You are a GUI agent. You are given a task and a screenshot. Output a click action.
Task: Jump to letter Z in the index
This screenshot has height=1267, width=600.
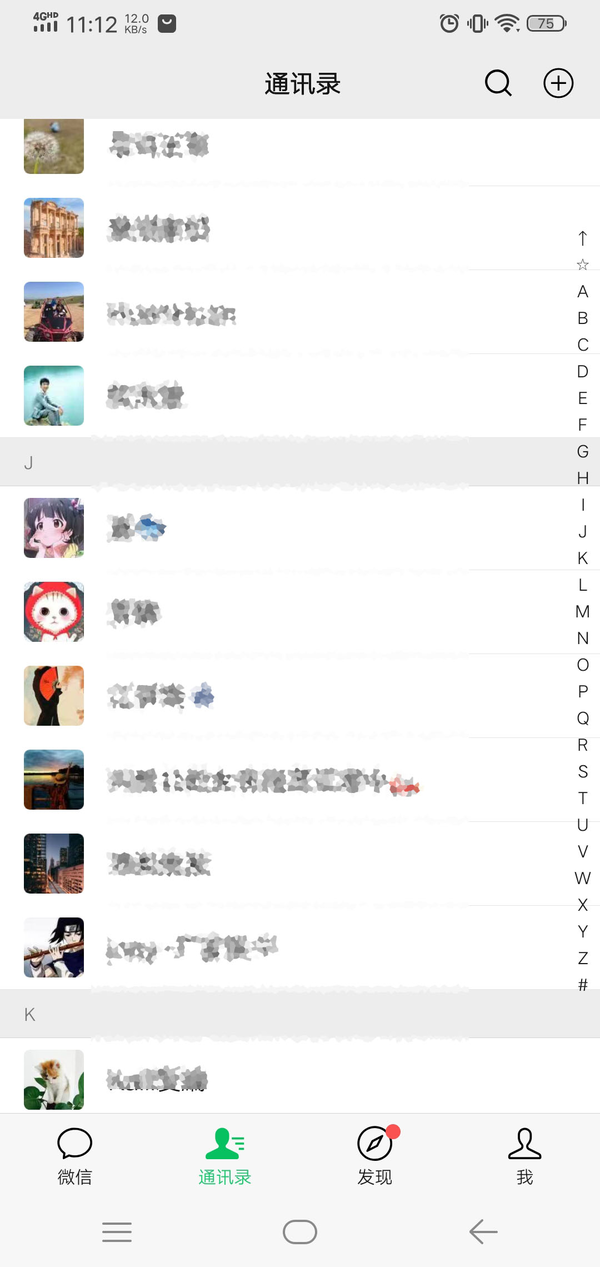coord(583,958)
